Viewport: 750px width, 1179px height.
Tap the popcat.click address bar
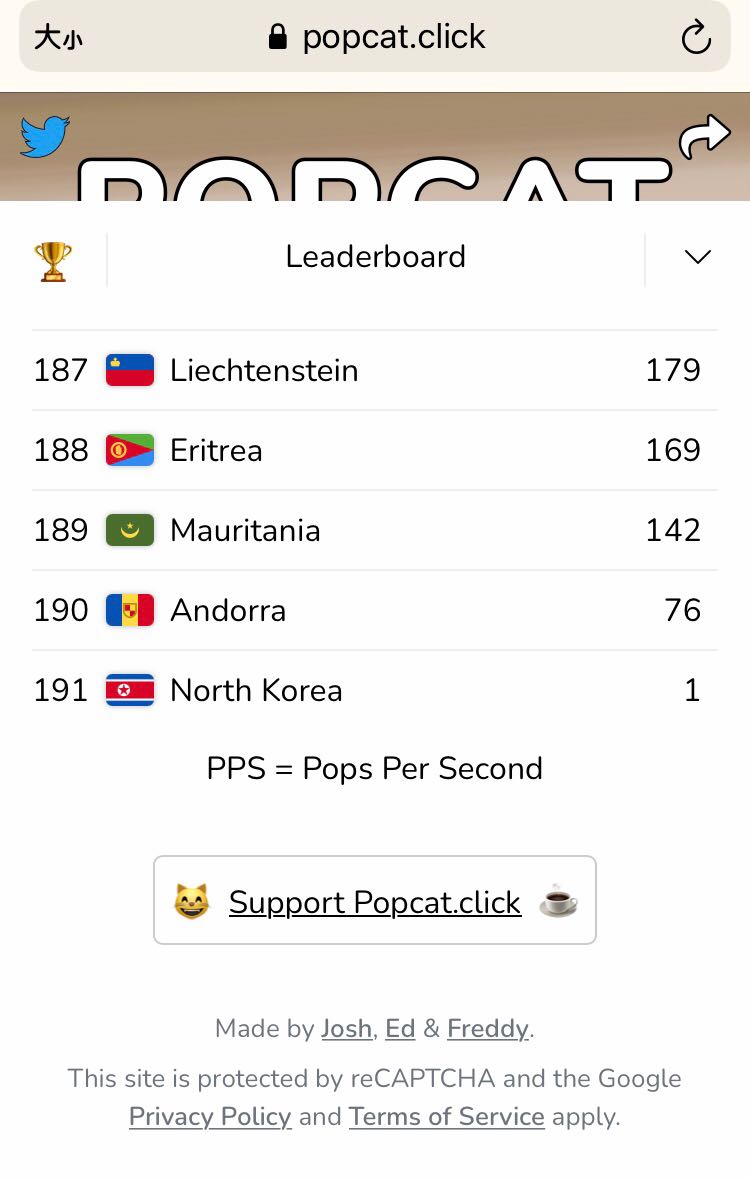tap(378, 38)
